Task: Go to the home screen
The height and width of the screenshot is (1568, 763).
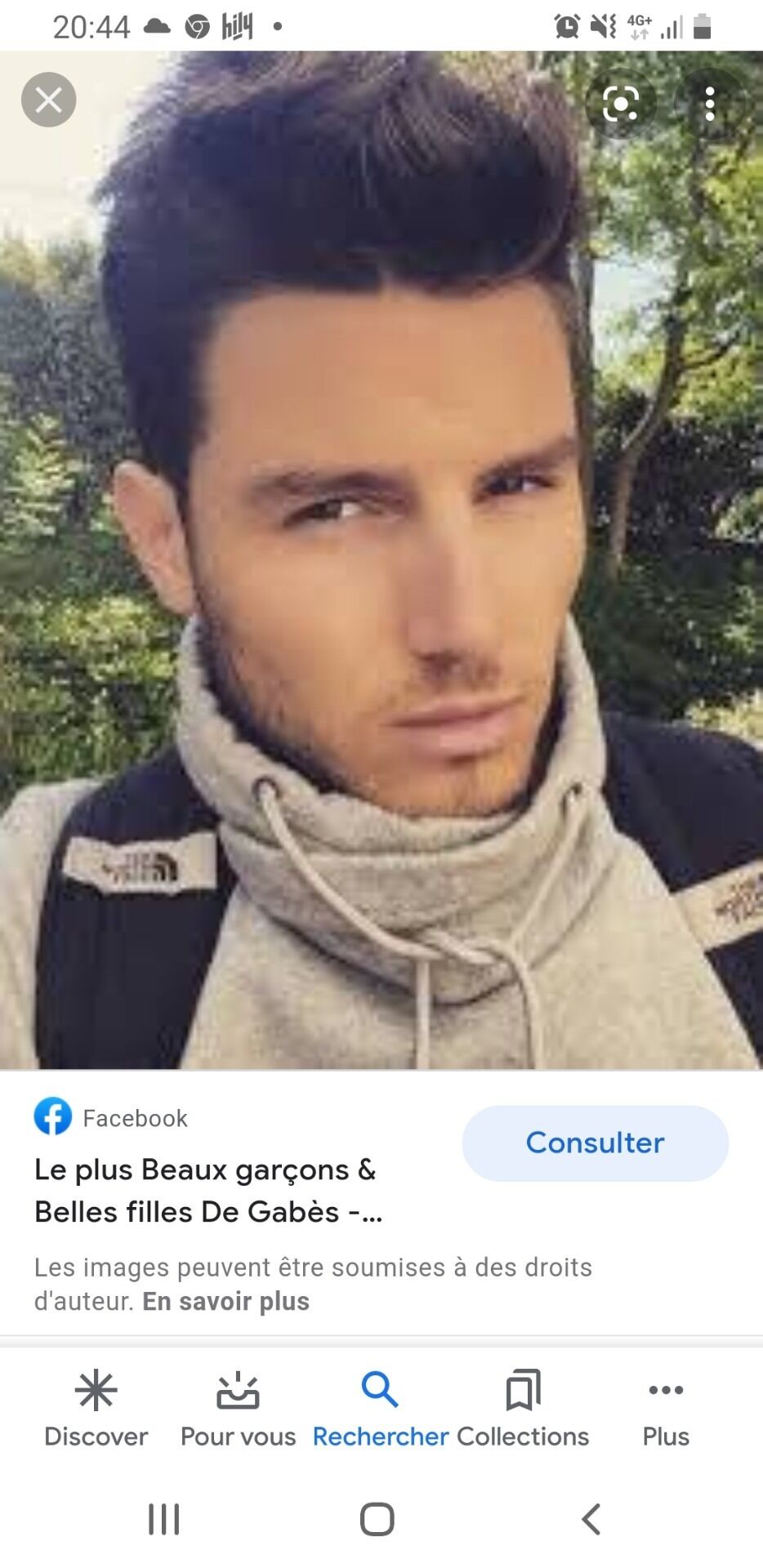Action: 377,1519
